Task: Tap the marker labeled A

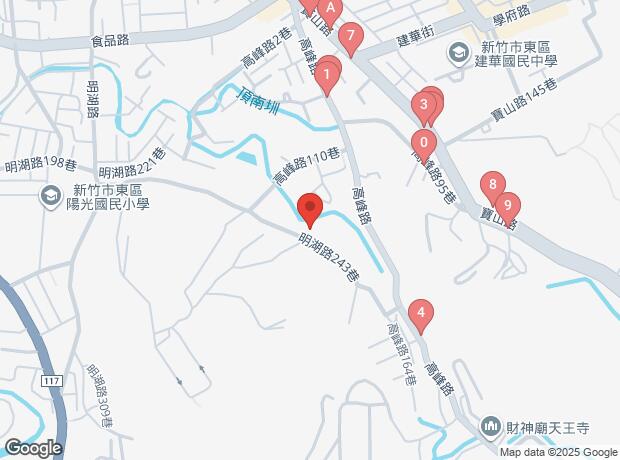Action: coord(329,8)
